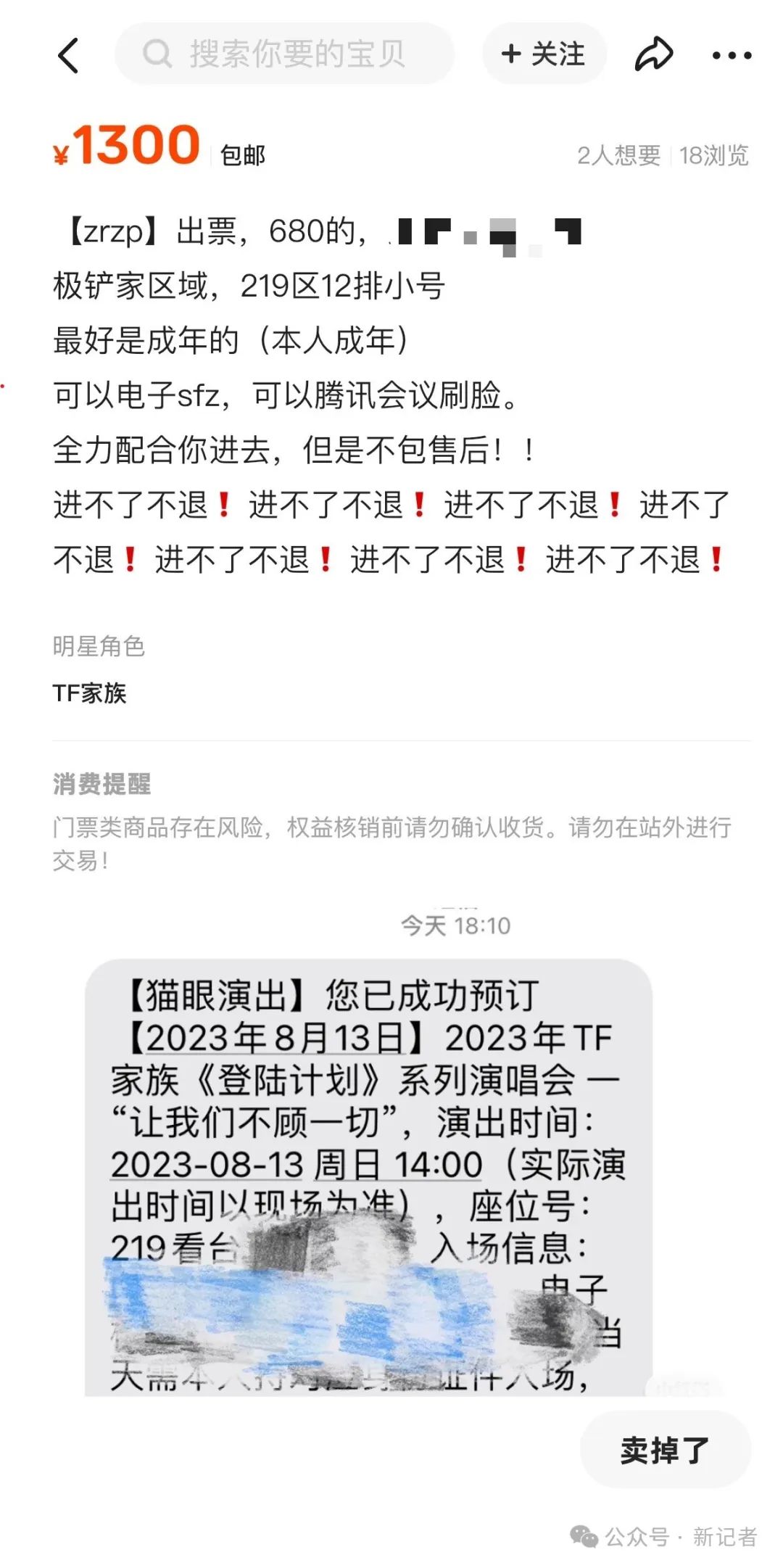Tap the 卖掉了 sold button
The width and height of the screenshot is (783, 1568).
coord(665,1450)
